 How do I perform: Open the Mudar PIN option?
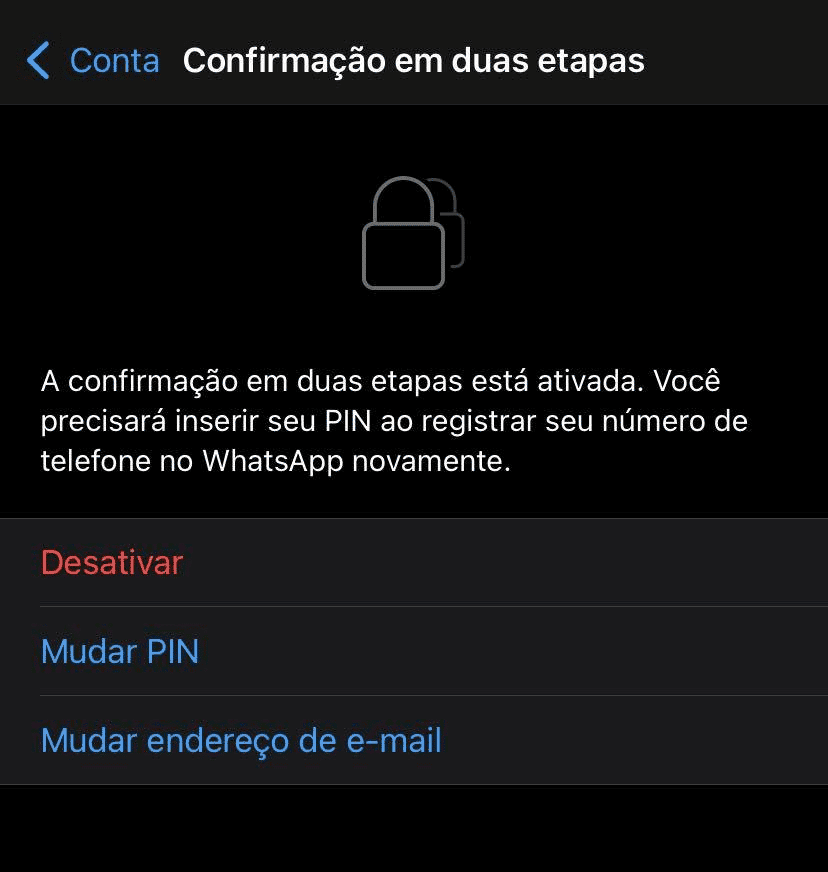pos(120,651)
